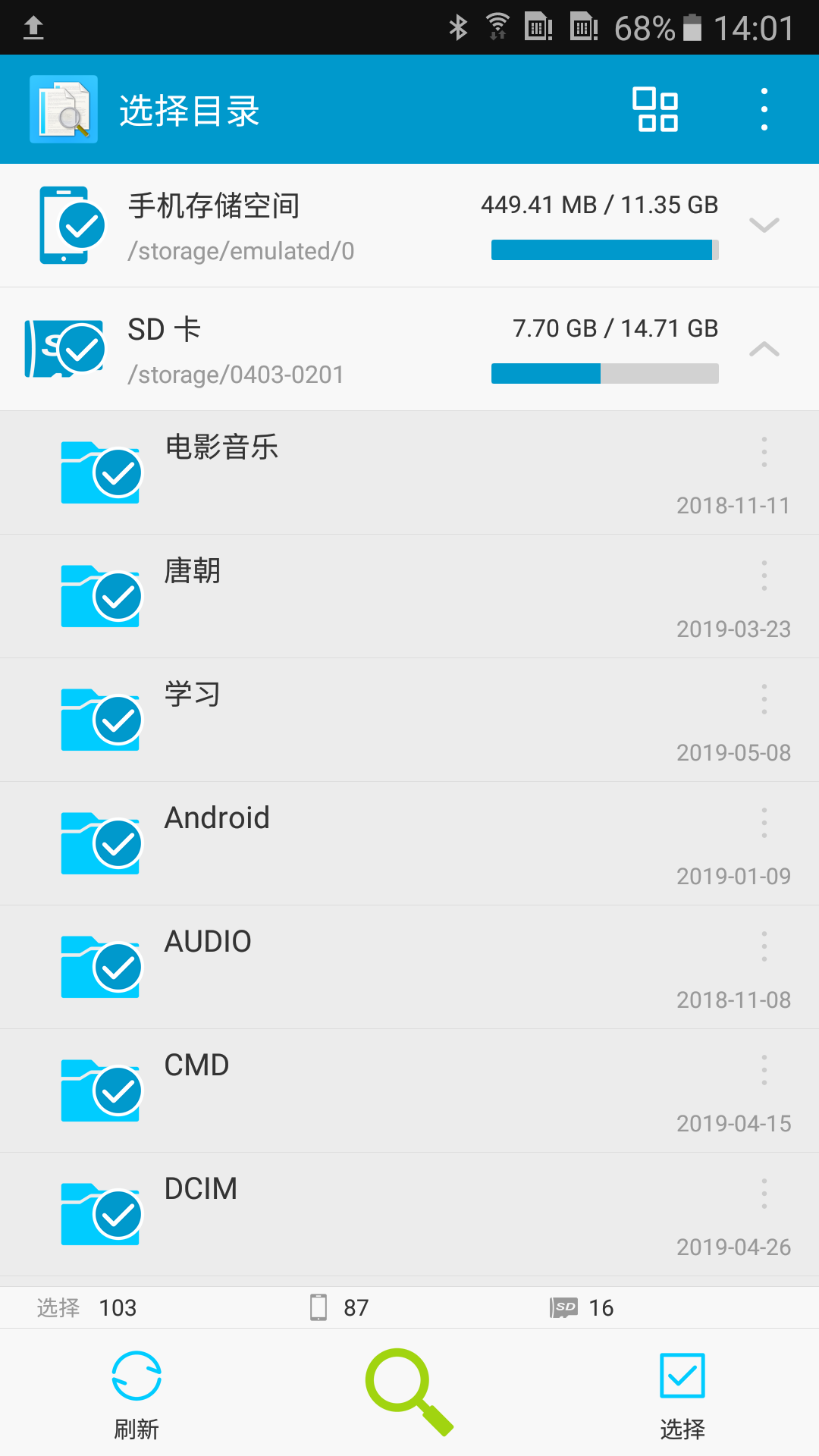Deselect the AUDIO folder checkbox
The height and width of the screenshot is (1456, 819).
pos(118,968)
